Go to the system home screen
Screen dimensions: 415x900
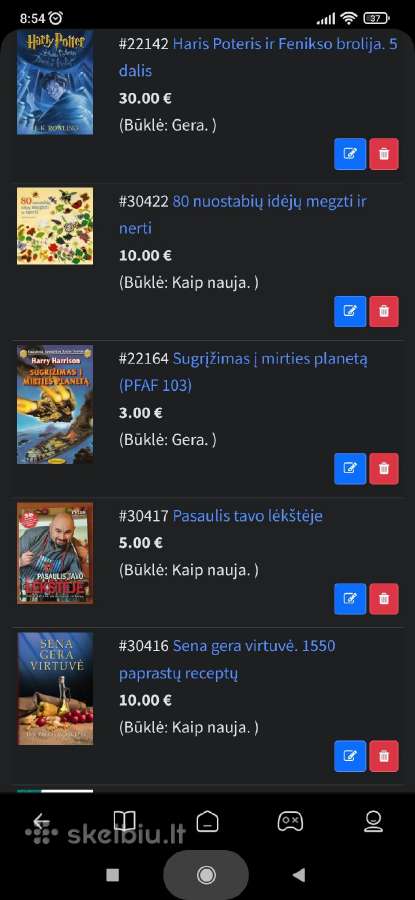pyautogui.click(x=206, y=875)
